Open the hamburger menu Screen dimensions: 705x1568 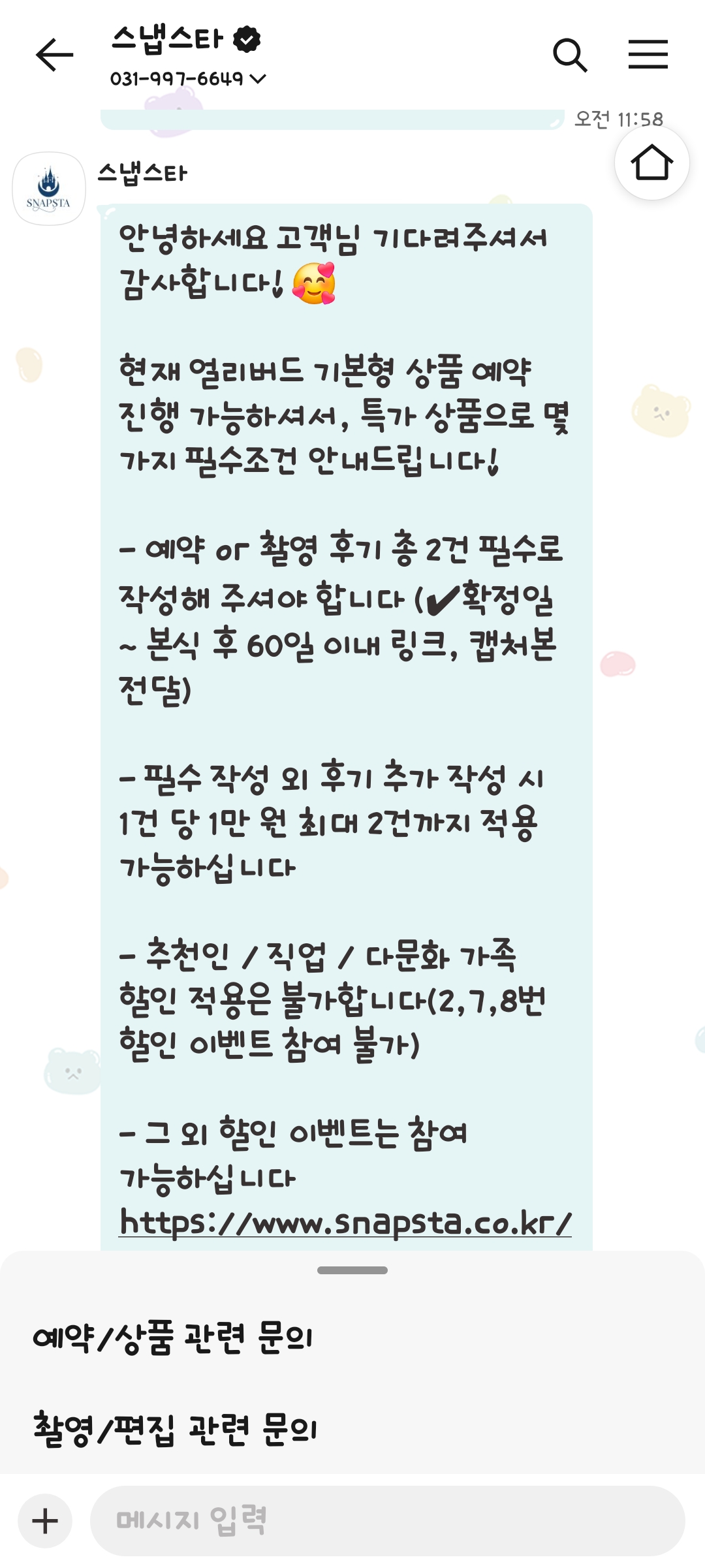click(648, 54)
